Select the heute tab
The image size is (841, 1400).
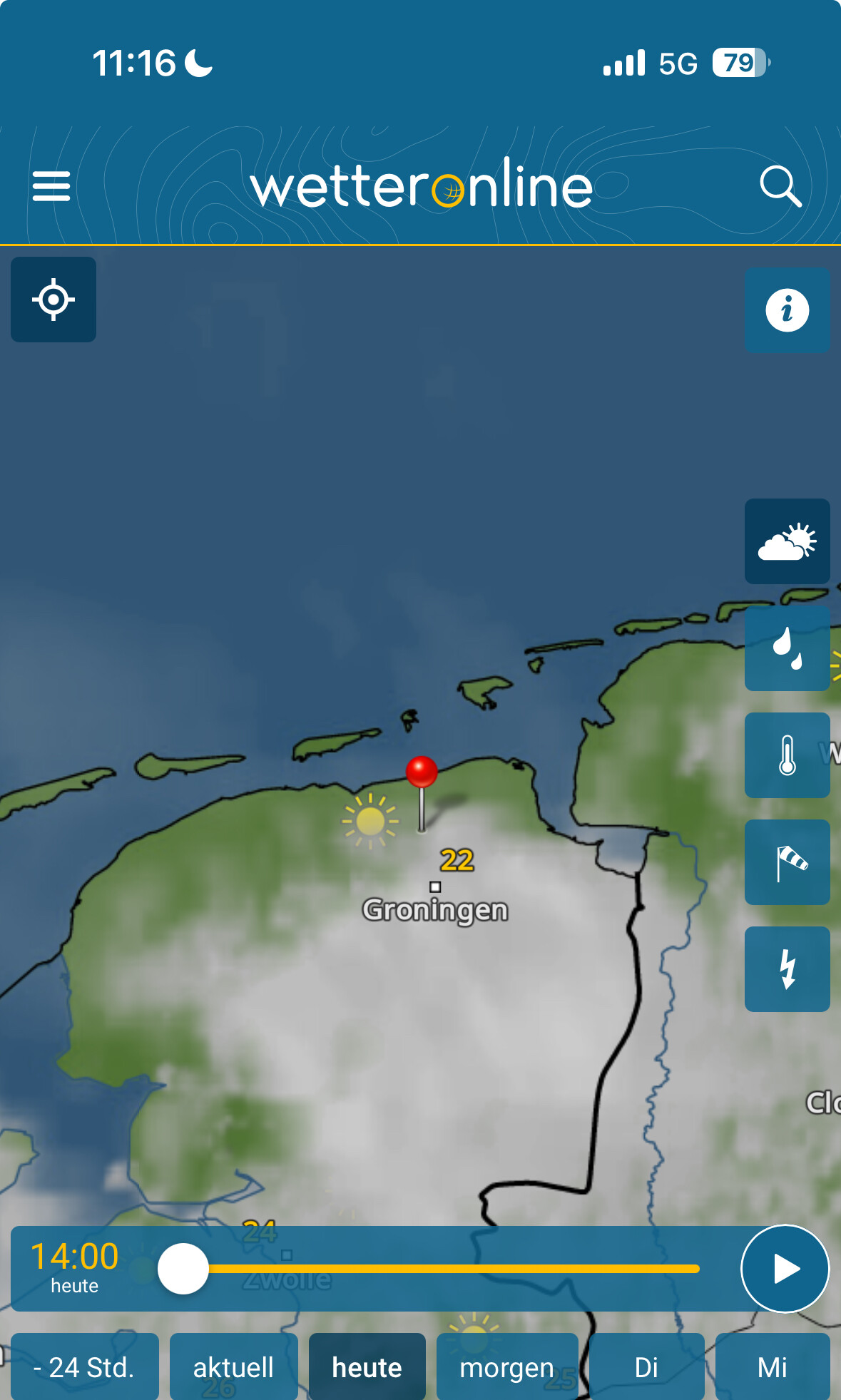click(367, 1367)
